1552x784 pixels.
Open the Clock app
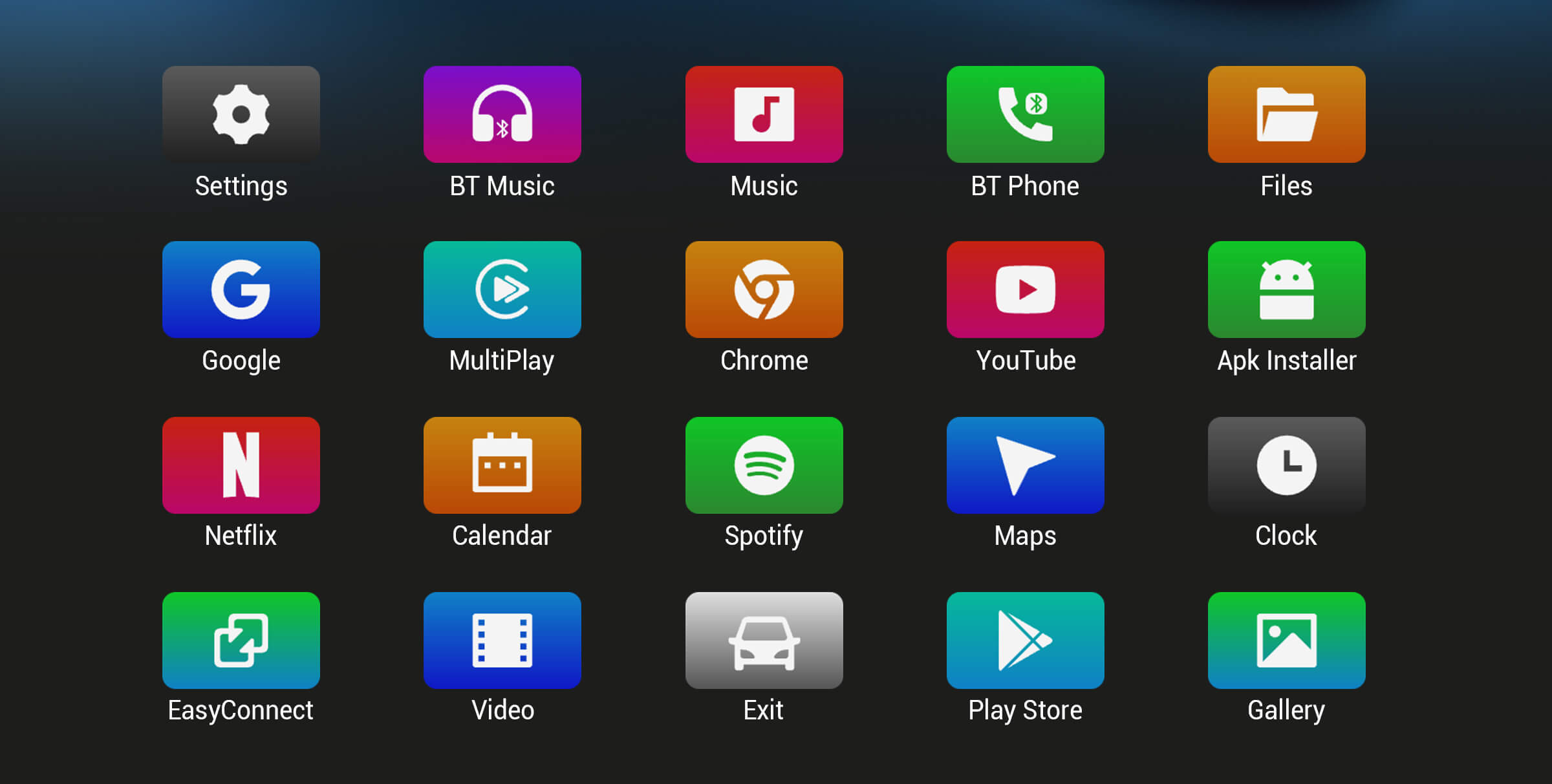1286,465
